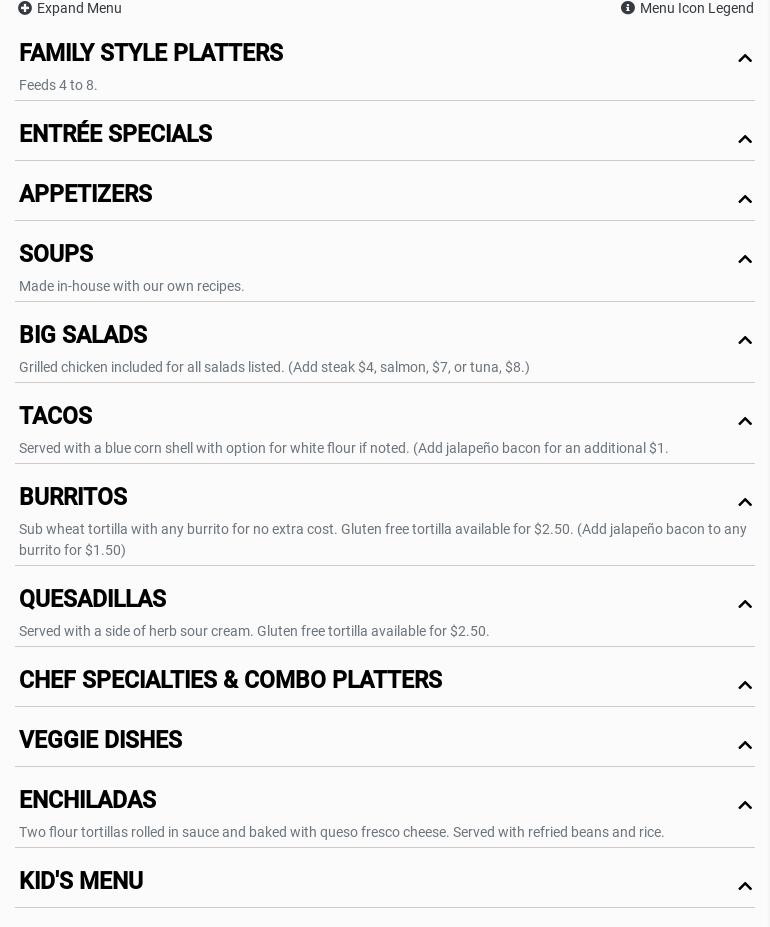Expand the Family Style Platters section

tap(151, 54)
